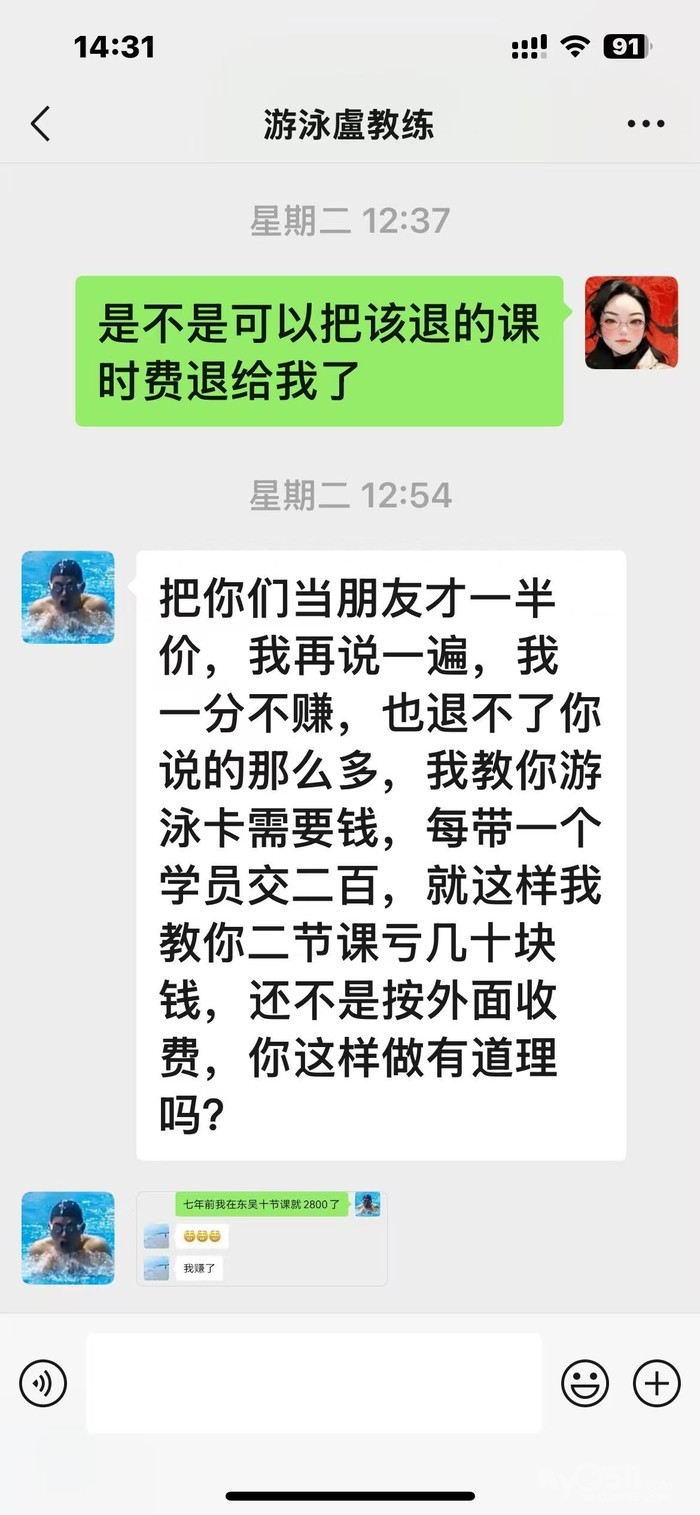700x1515 pixels.
Task: Switch to voice message input
Action: [43, 1383]
